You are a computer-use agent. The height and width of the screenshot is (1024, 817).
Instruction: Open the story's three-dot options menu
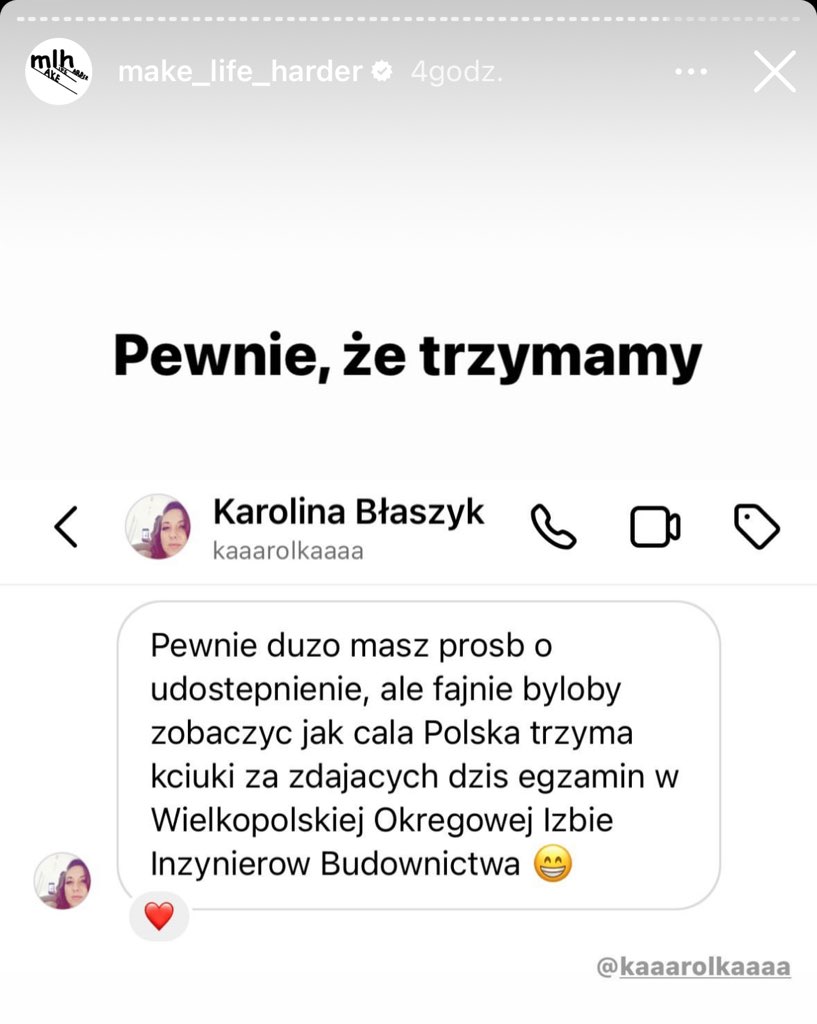(x=691, y=72)
